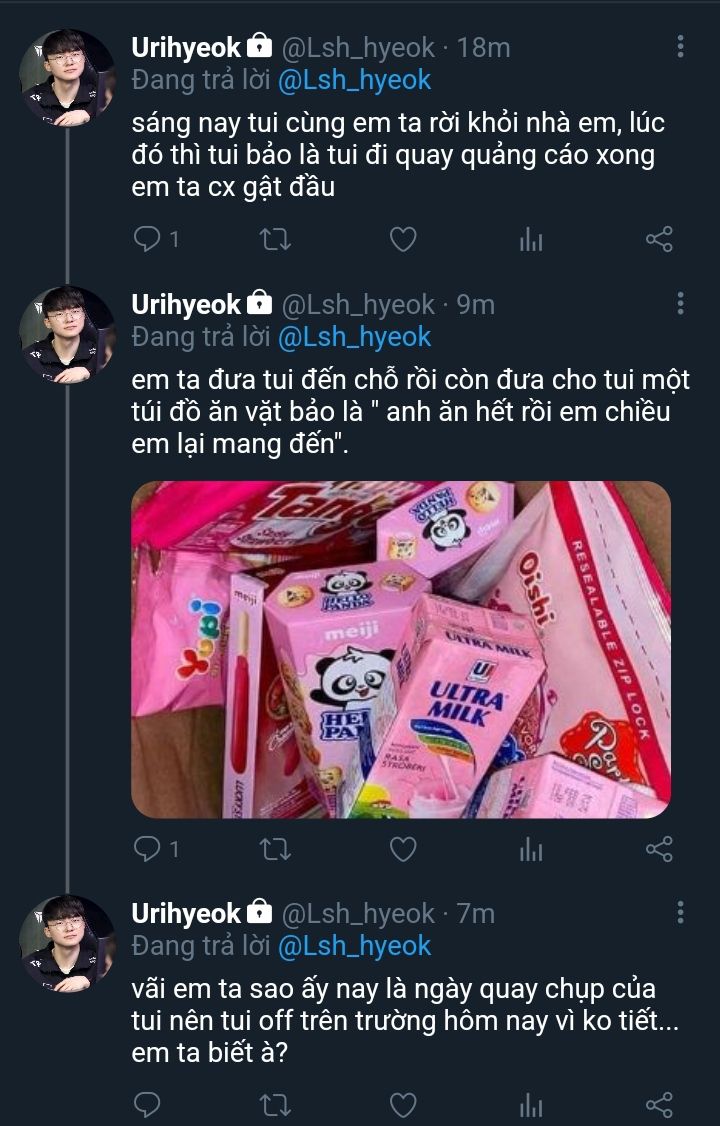Open overflow menu on the 7m tweet
Screen dimensions: 720x1126
(x=681, y=913)
